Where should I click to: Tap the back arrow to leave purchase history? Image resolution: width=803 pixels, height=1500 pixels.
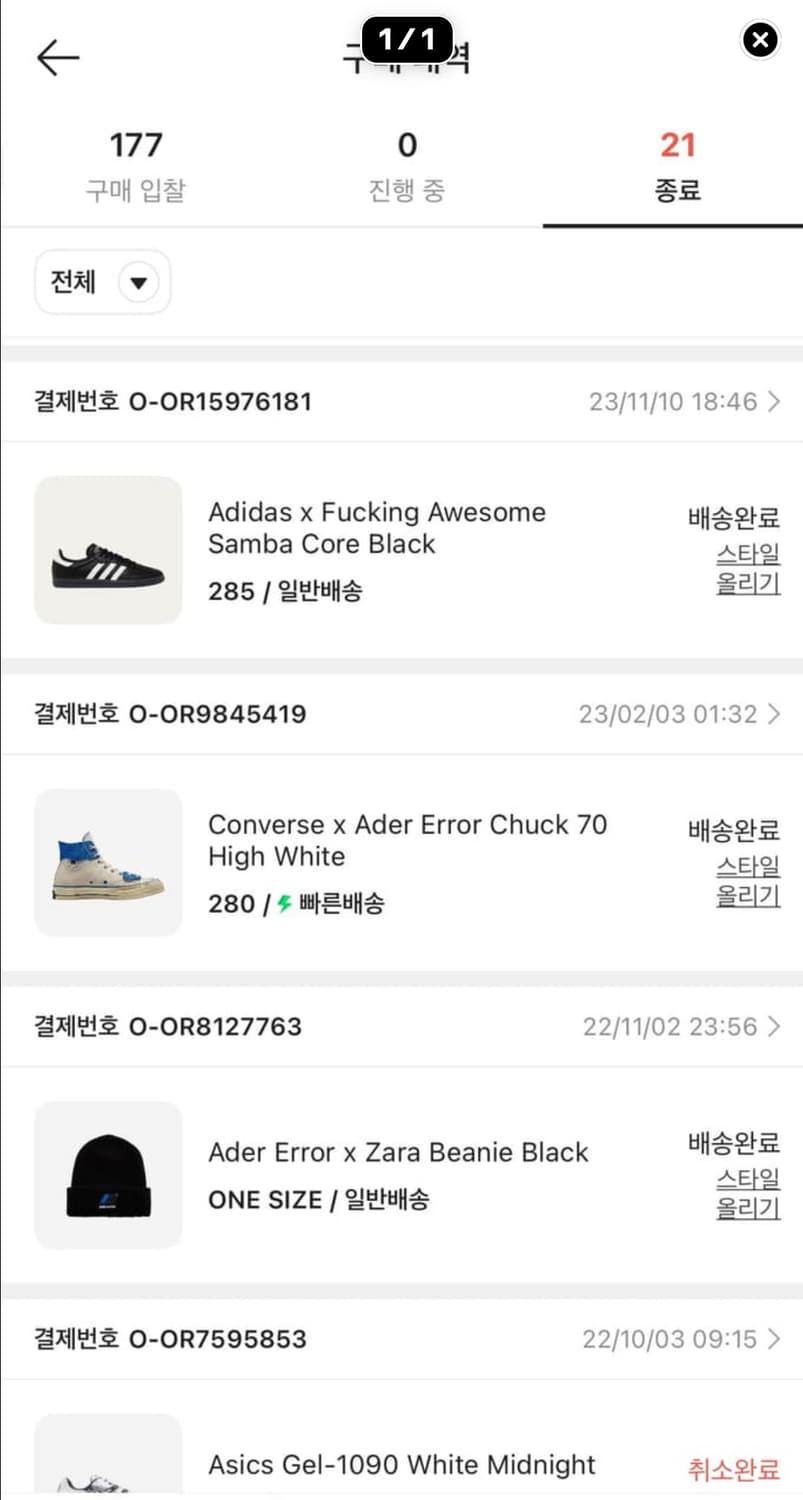(57, 57)
